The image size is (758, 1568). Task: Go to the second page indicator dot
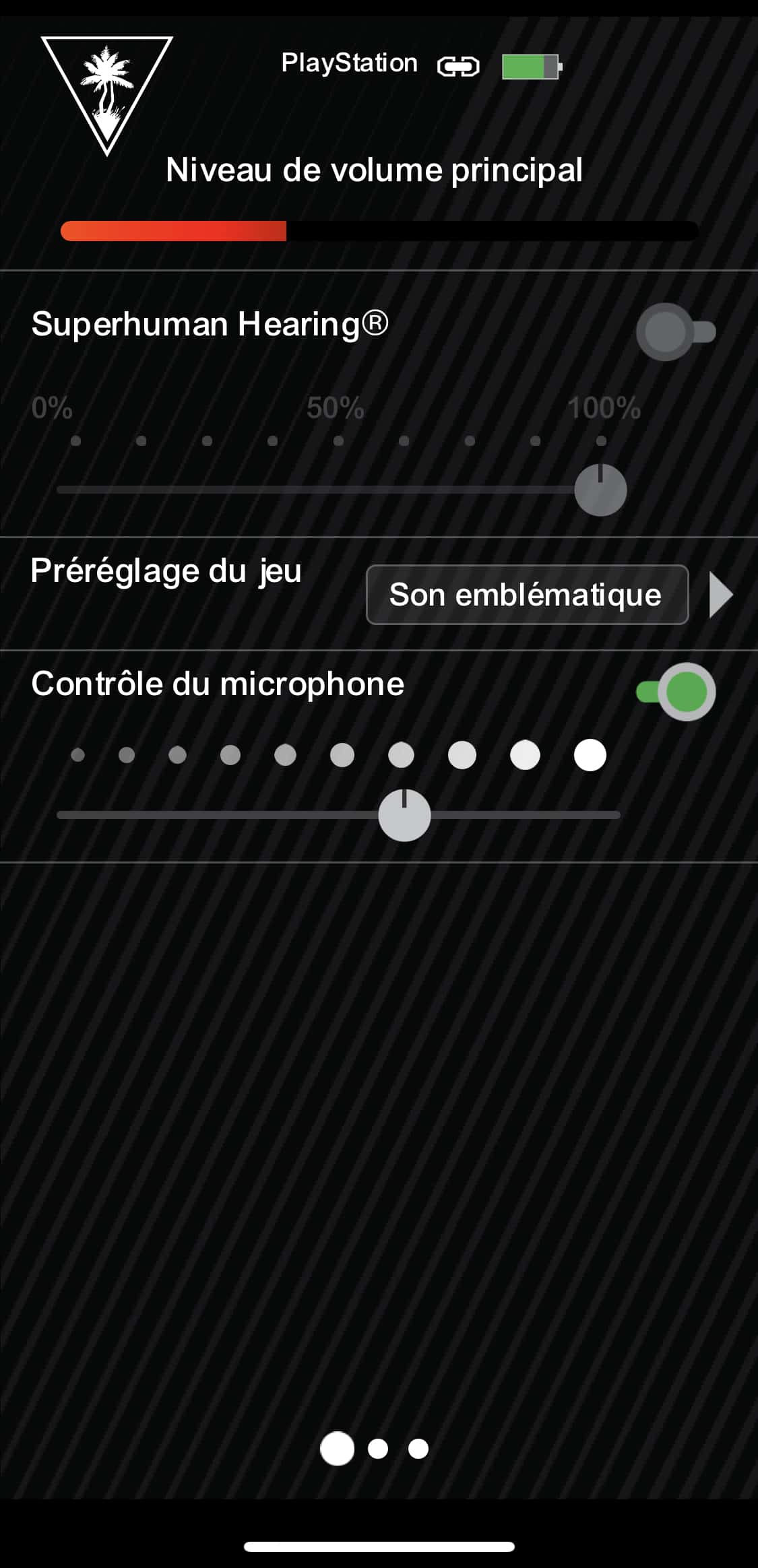378,1448
